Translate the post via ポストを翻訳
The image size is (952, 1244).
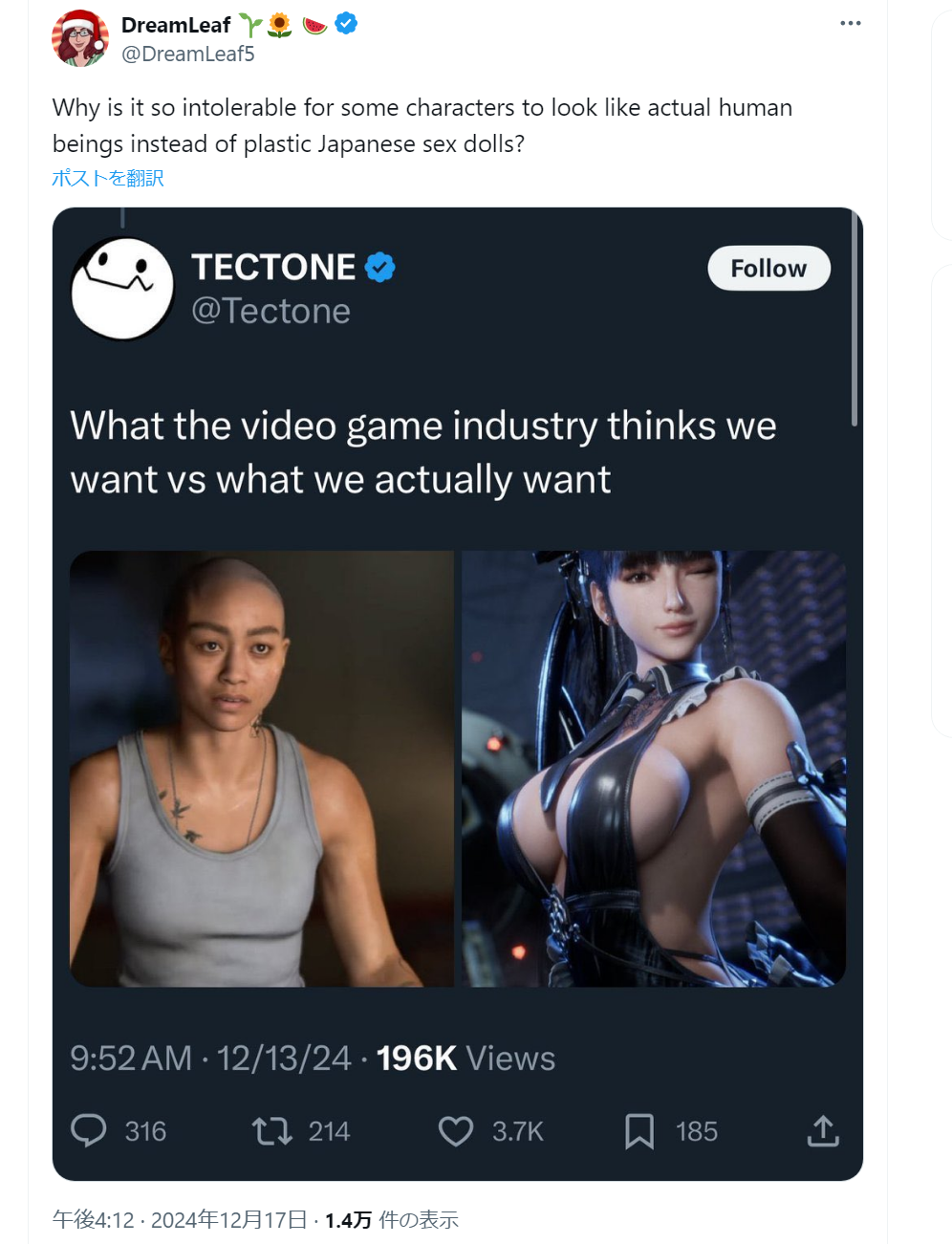coord(108,178)
